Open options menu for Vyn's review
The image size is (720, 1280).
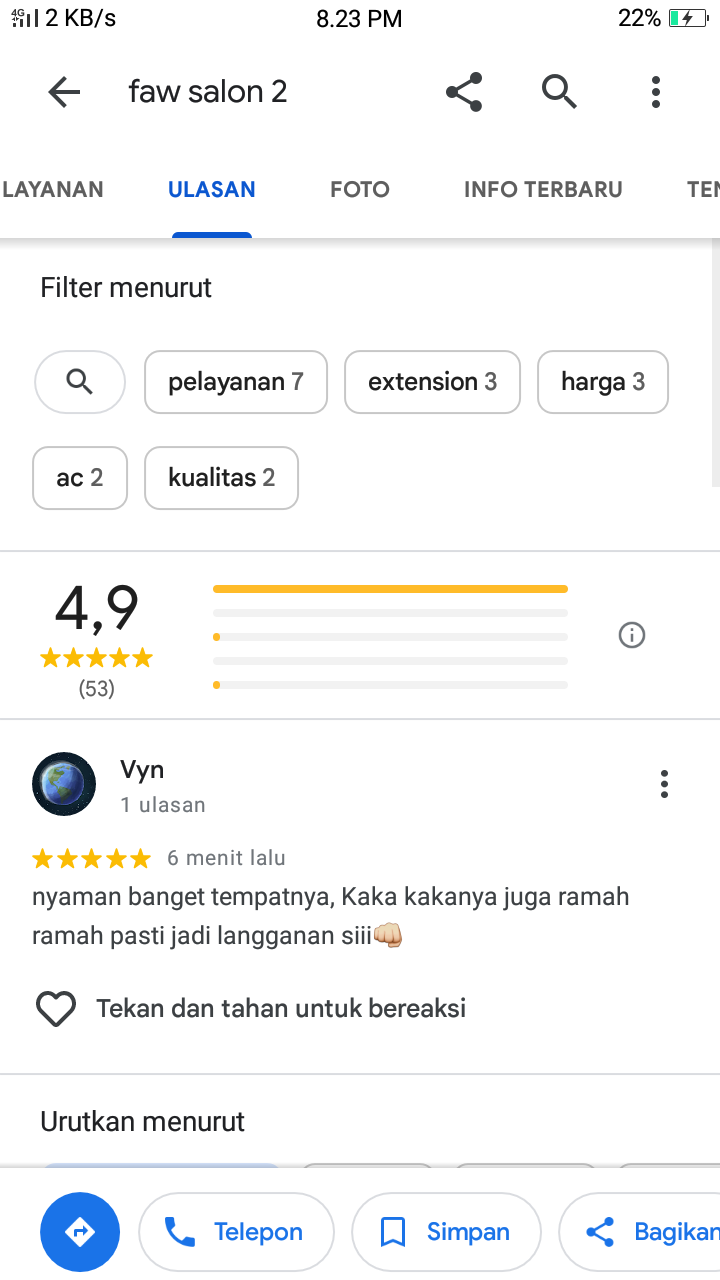click(x=664, y=784)
